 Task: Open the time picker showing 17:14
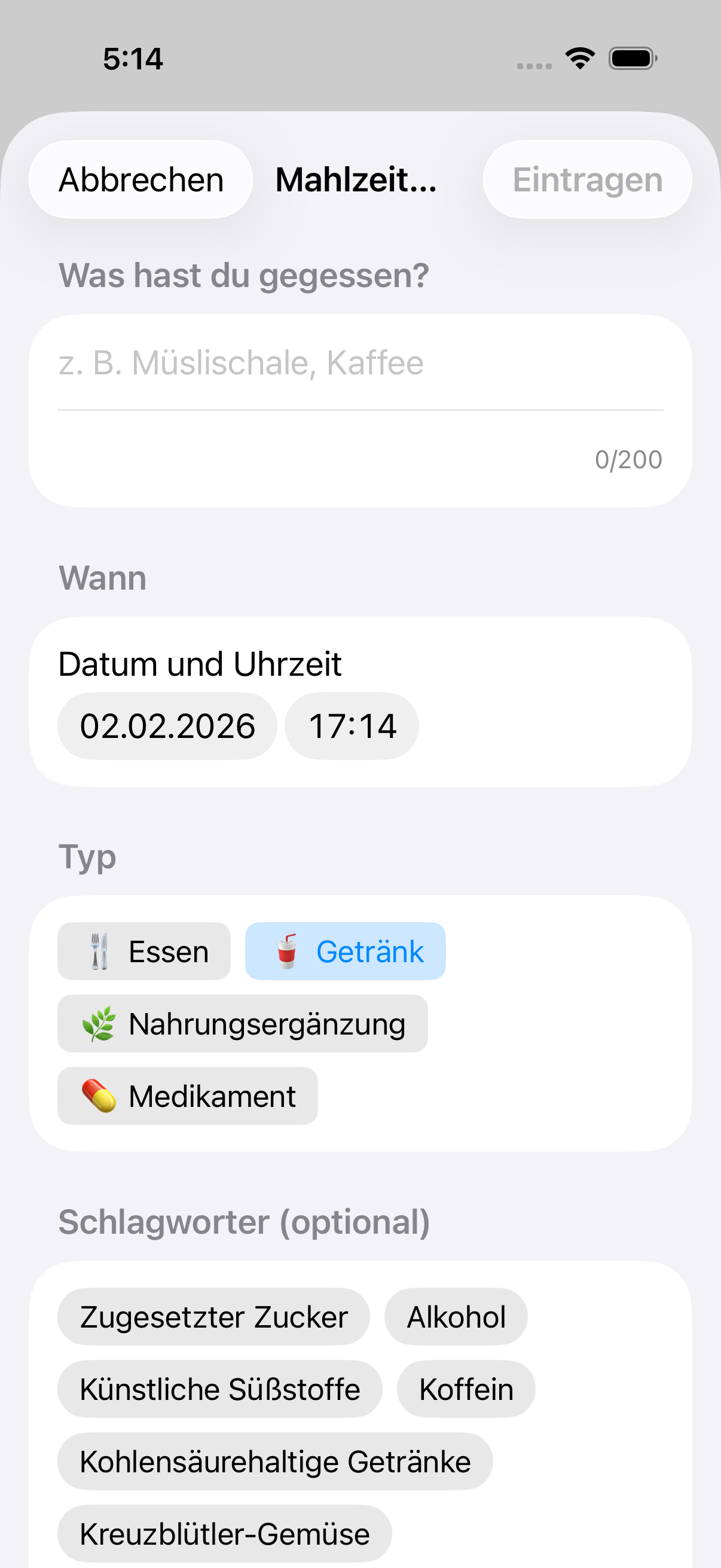[352, 725]
